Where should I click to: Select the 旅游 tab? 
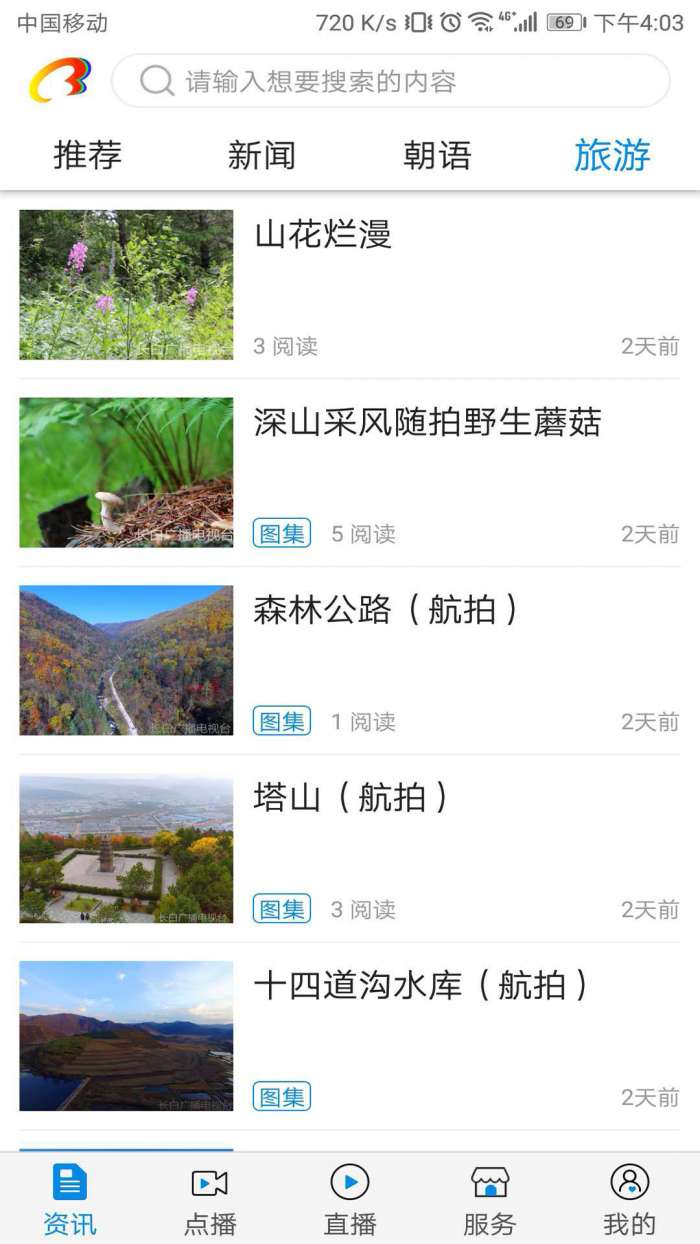pyautogui.click(x=612, y=155)
